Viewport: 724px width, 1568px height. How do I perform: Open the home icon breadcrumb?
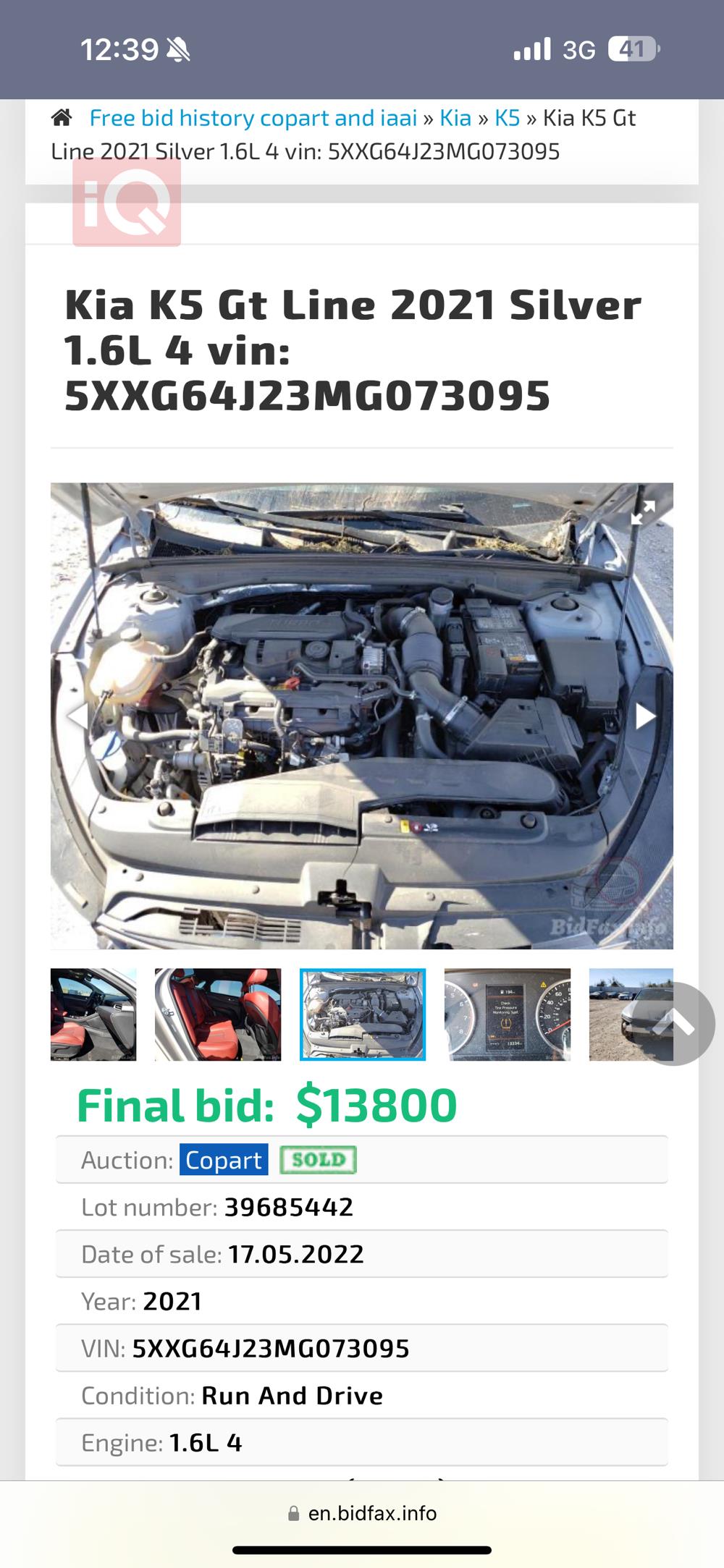pos(62,118)
